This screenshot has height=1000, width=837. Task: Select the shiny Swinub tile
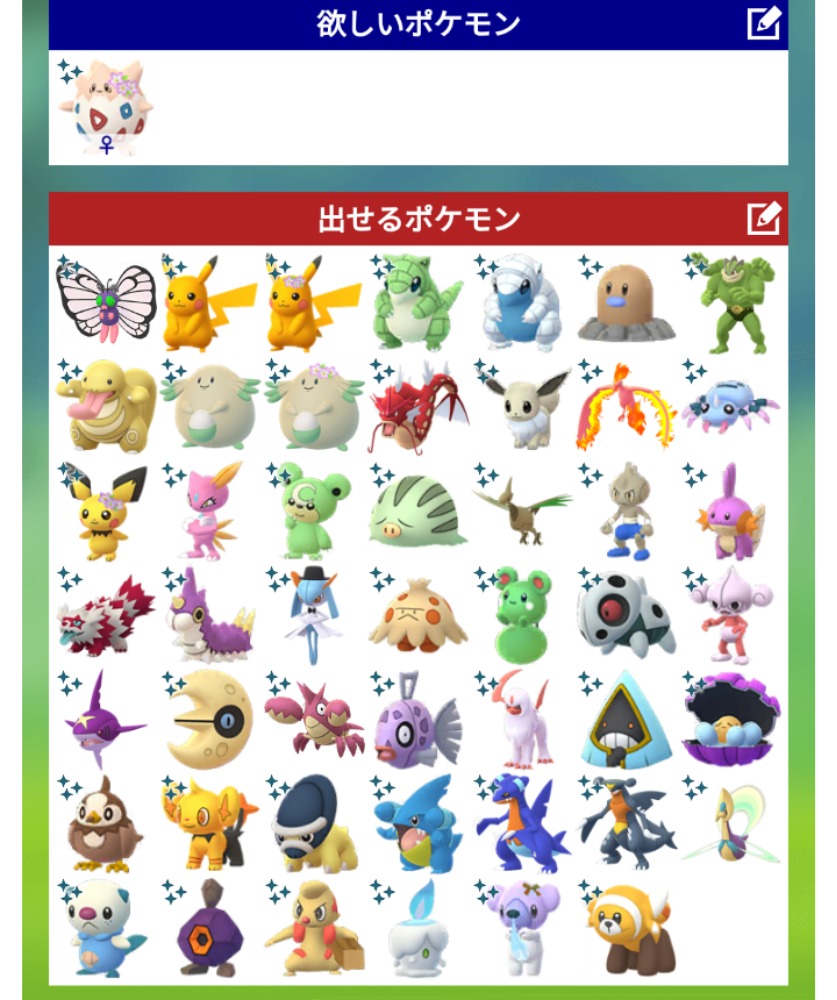coord(417,512)
